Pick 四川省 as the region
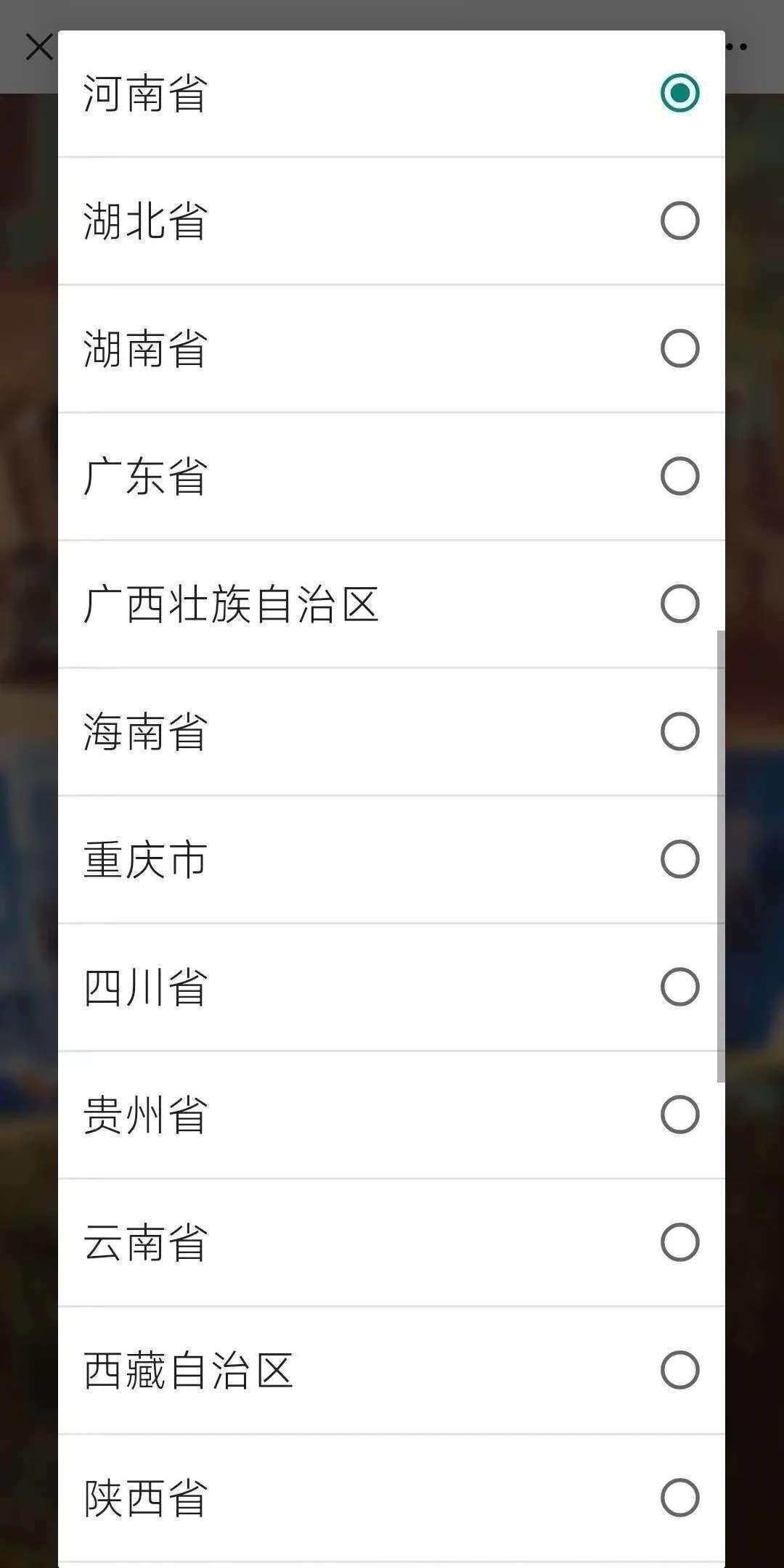 (679, 987)
